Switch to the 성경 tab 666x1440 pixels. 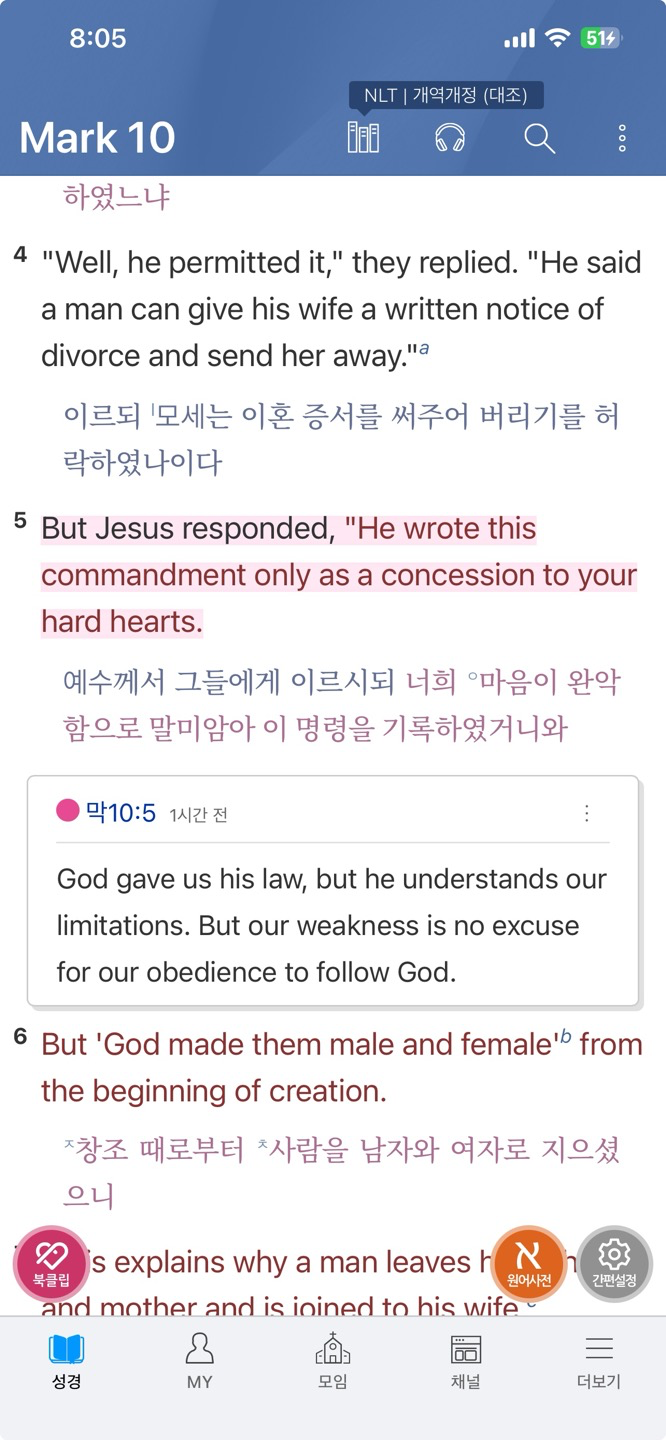67,1362
